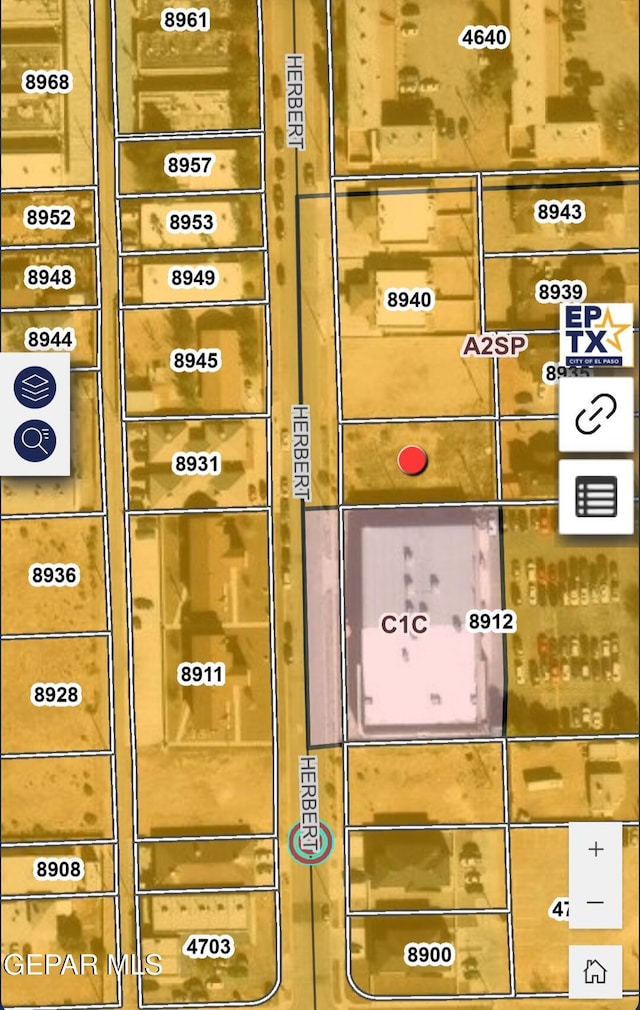Open the legend list button
The height and width of the screenshot is (1010, 640).
[x=596, y=497]
